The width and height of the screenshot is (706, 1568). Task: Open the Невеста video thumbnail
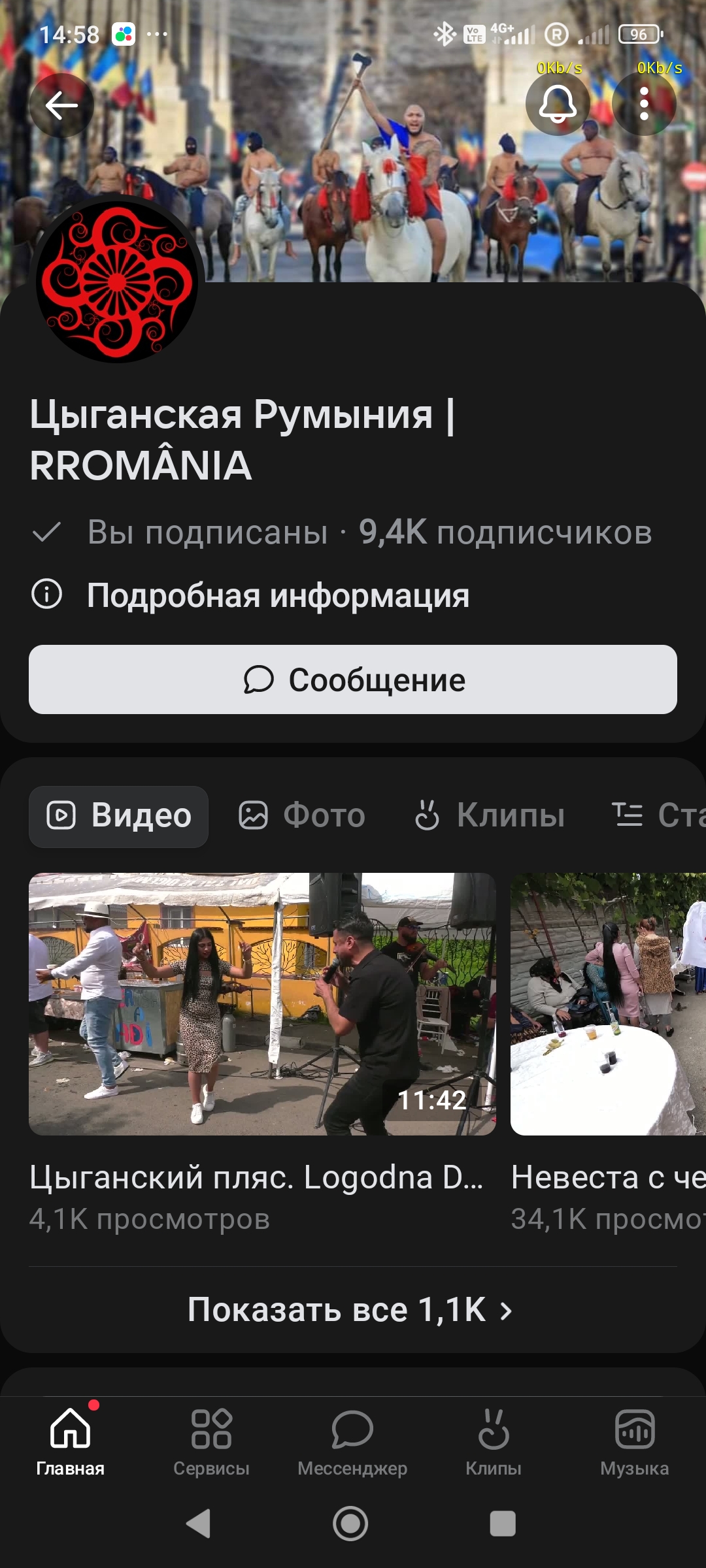pos(607,1004)
